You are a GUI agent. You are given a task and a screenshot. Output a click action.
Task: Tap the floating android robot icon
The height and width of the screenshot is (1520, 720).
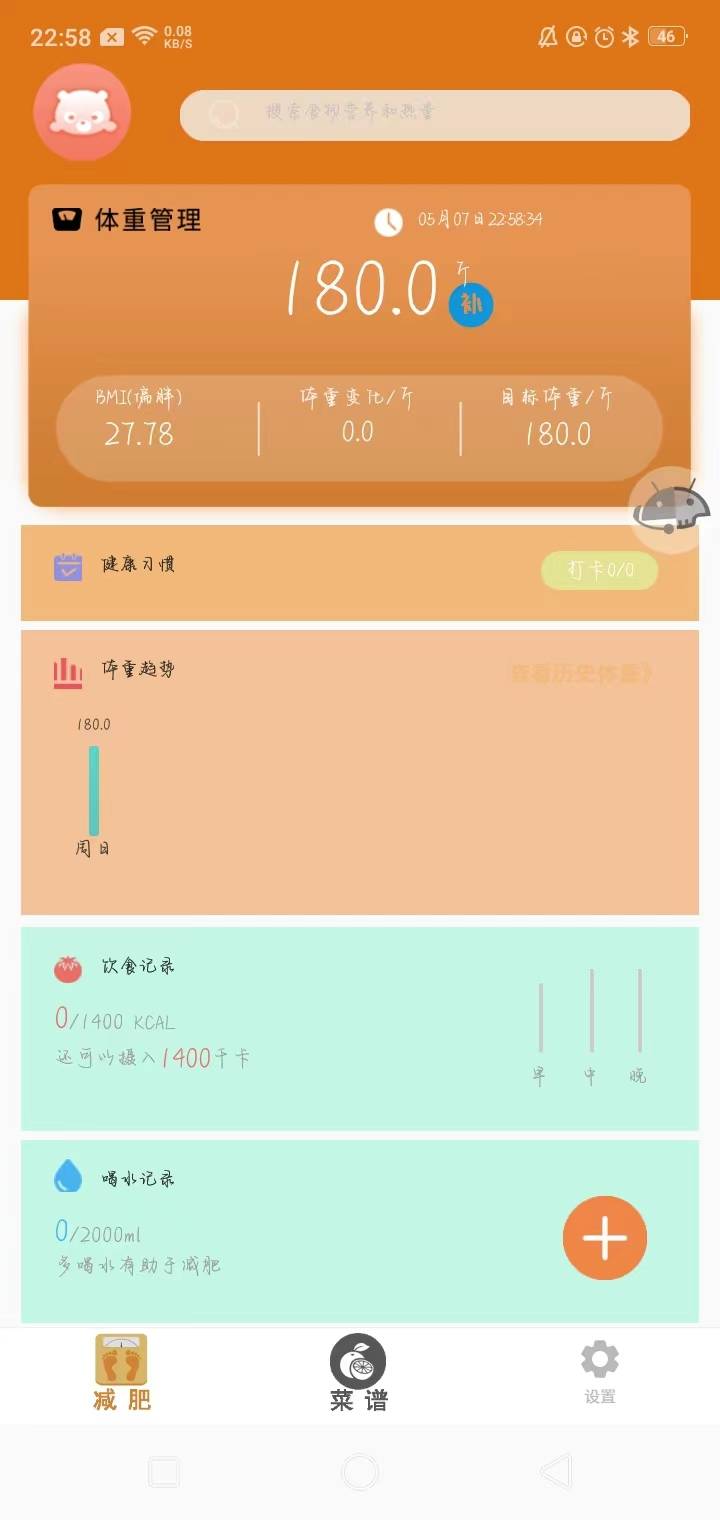pos(671,510)
